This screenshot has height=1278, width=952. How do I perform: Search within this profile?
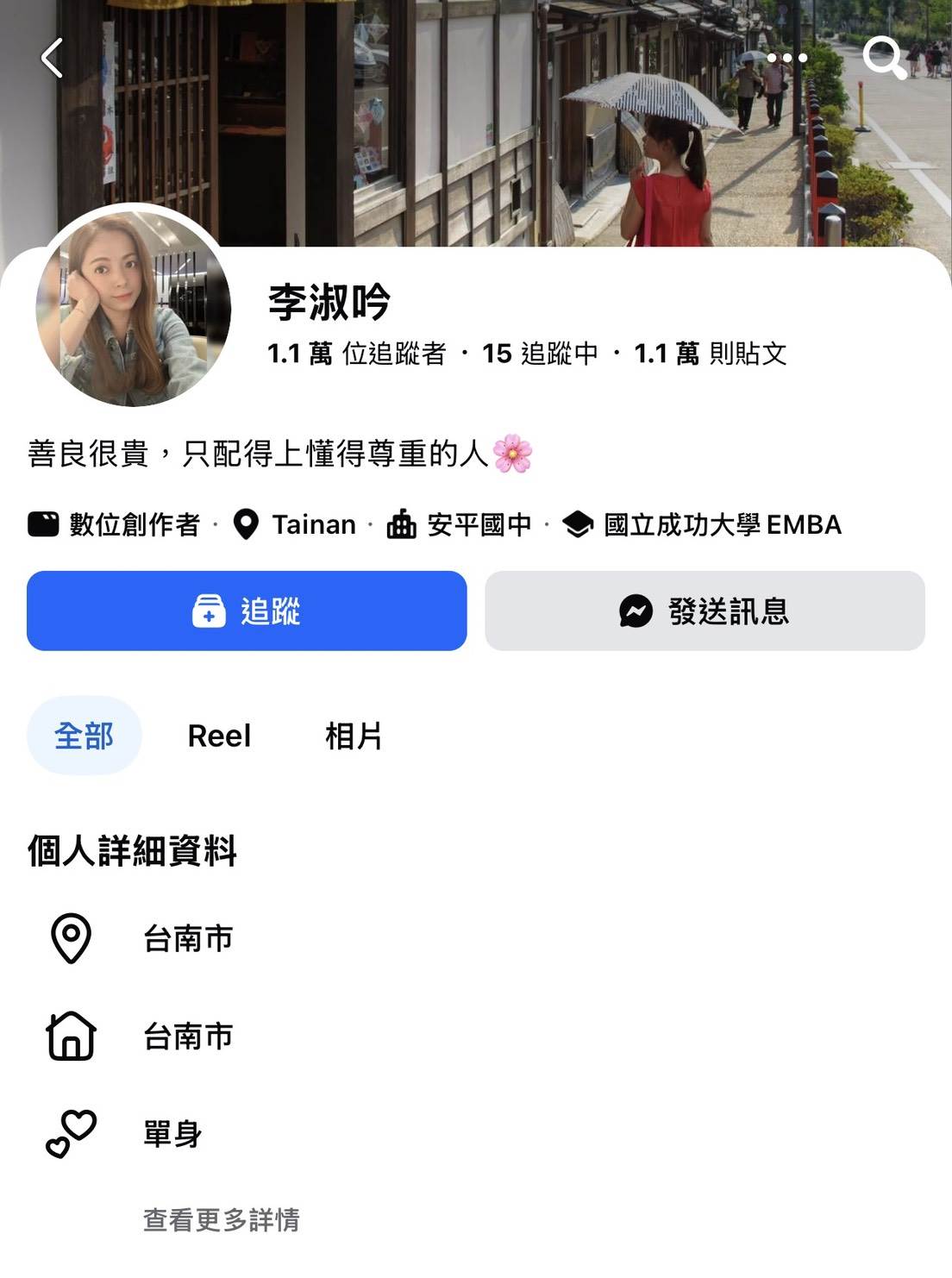click(884, 58)
